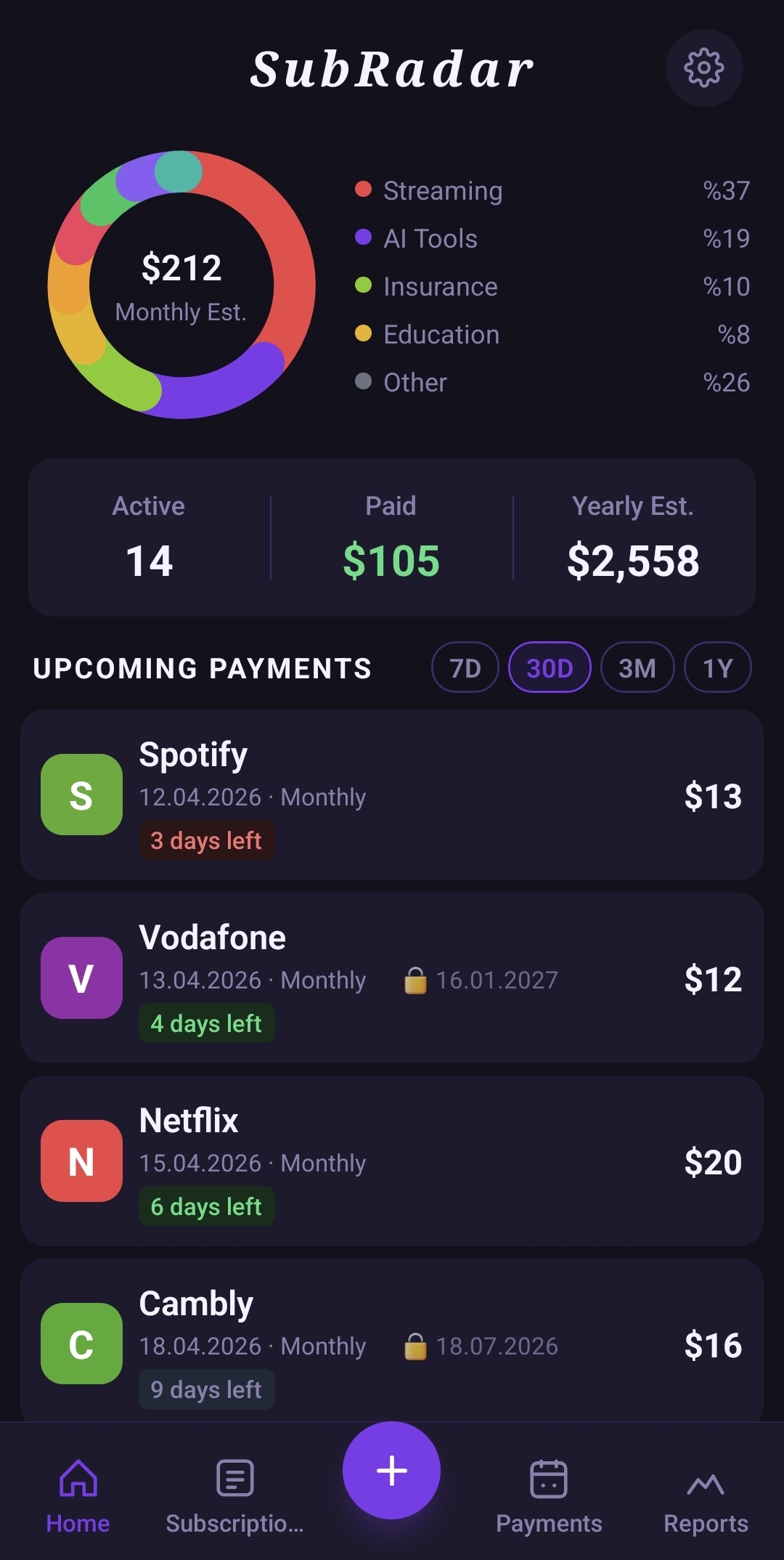Add a new subscription with the plus button

tap(392, 1471)
